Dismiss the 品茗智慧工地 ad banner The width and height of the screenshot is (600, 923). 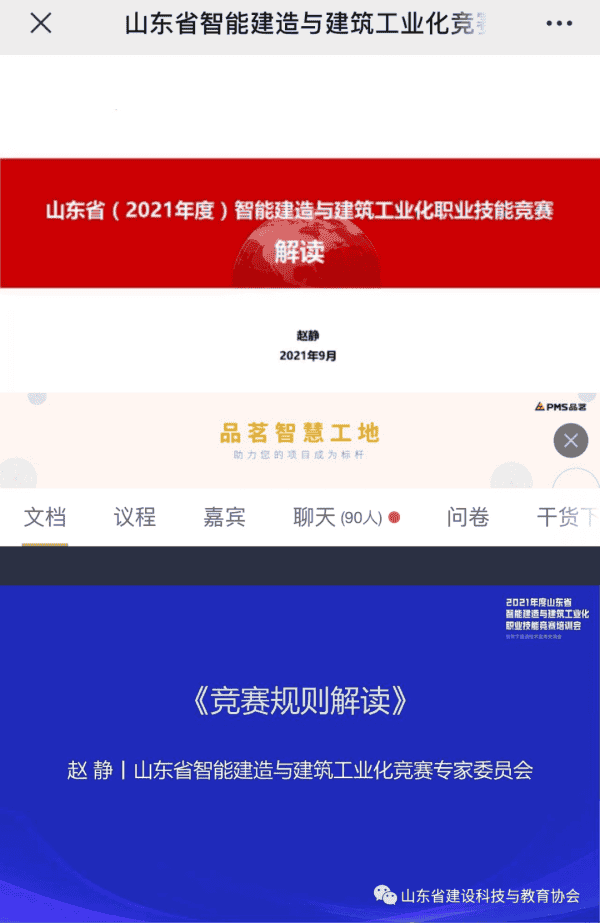pos(571,440)
